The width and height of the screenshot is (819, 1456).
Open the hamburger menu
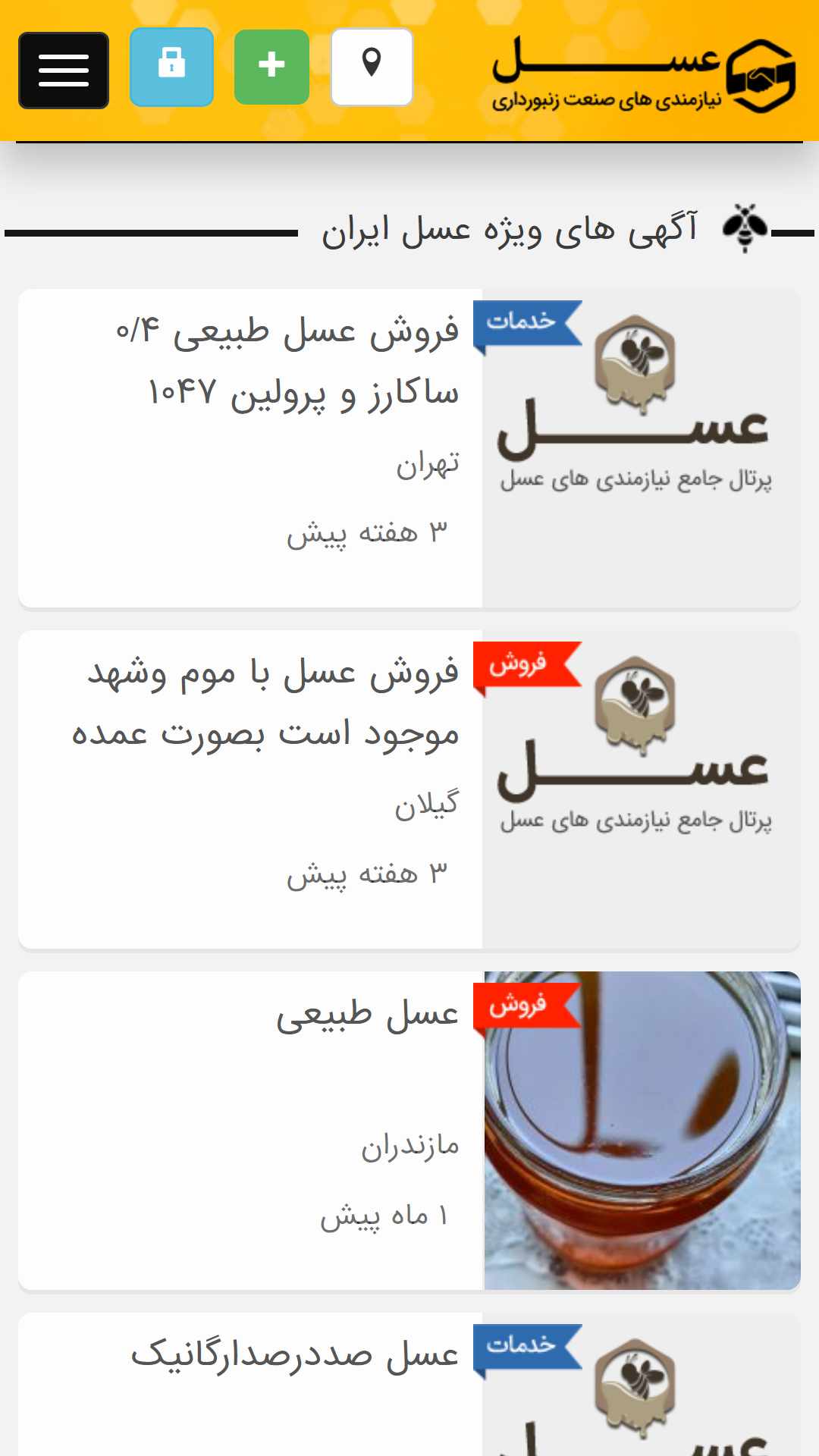click(x=64, y=71)
